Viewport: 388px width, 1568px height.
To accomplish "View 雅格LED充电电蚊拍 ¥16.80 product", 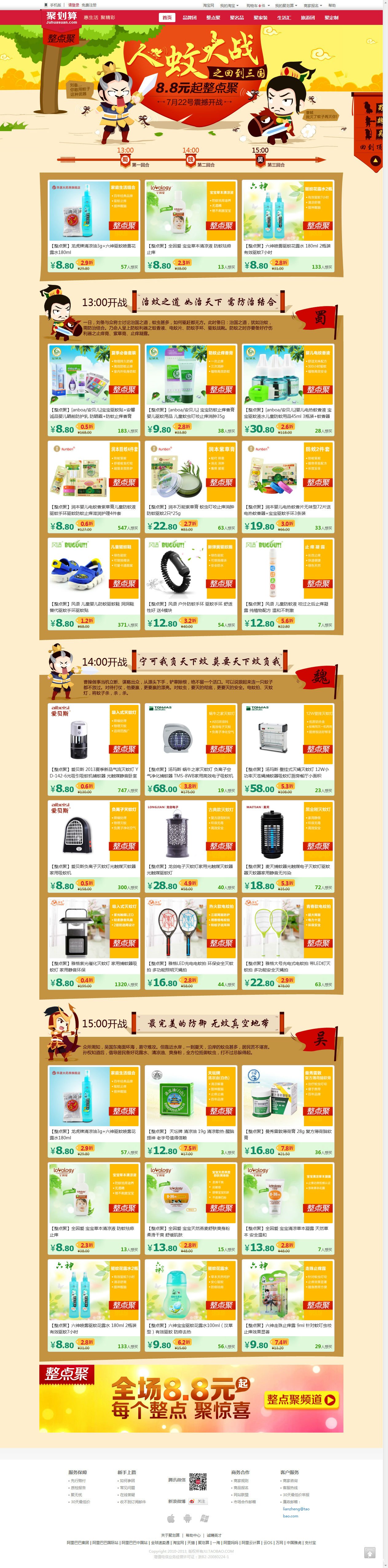I will (x=191, y=943).
